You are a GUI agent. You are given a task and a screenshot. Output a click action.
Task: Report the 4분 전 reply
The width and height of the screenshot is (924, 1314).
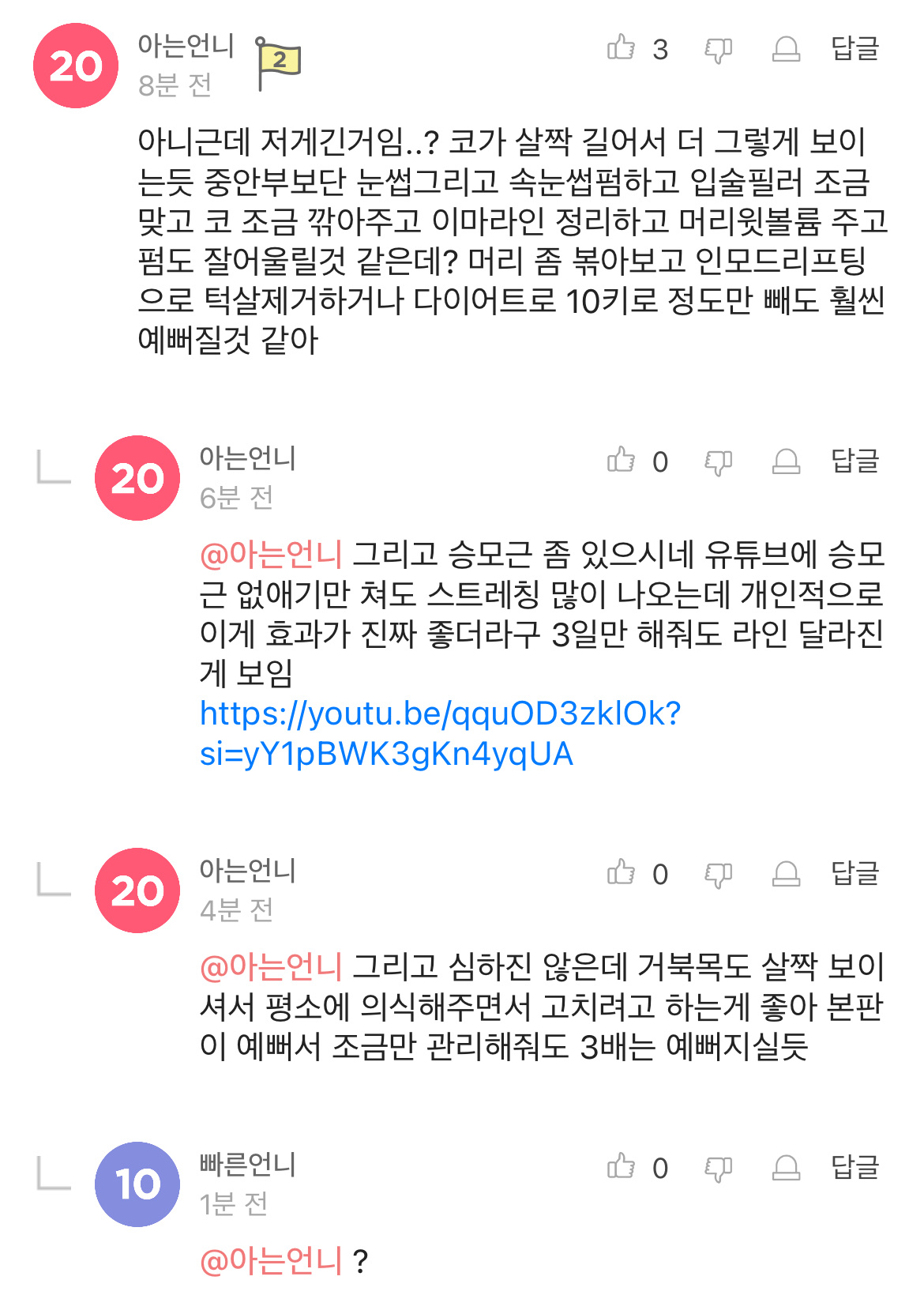coord(786,874)
